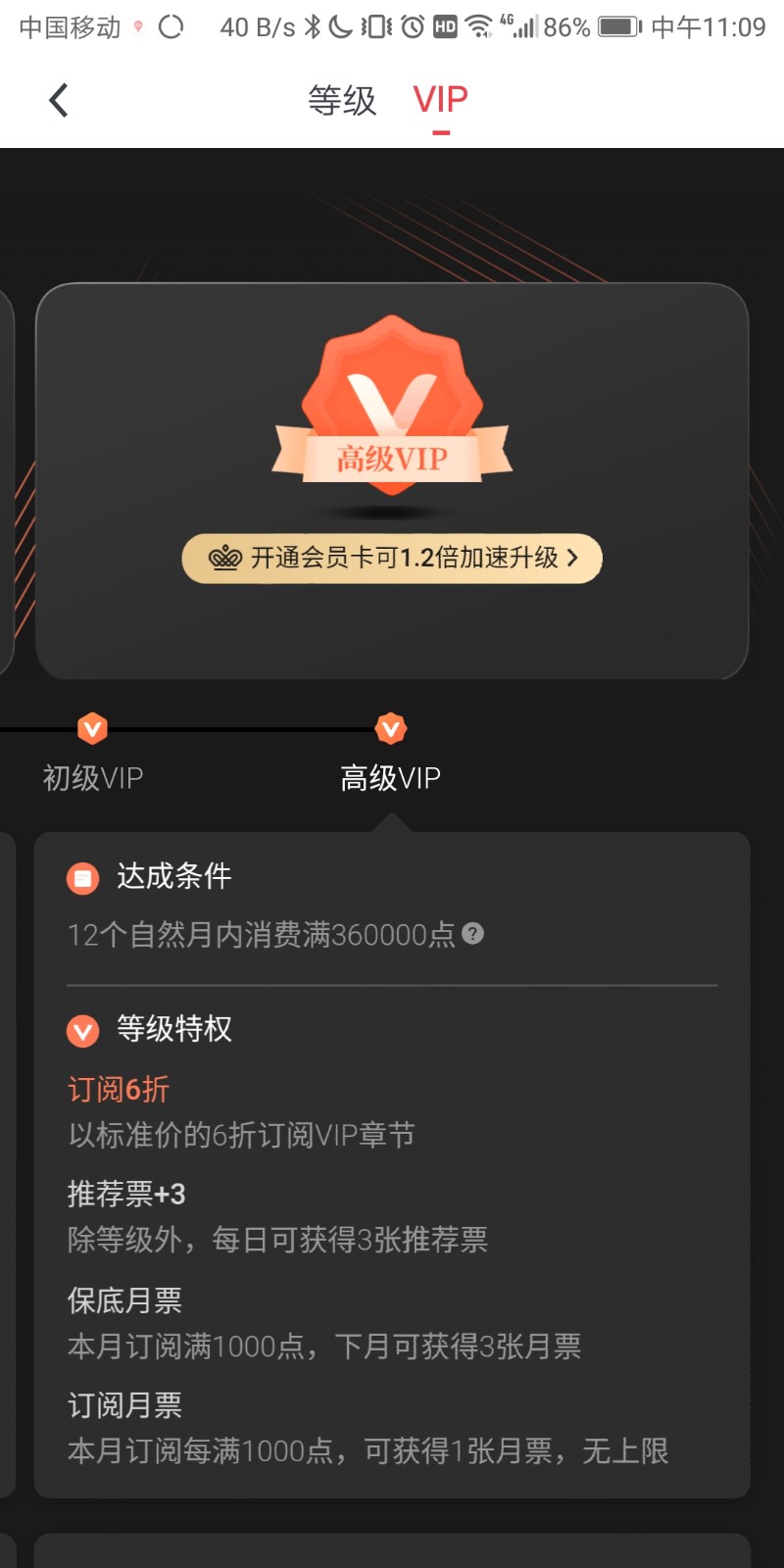784x1568 pixels.
Task: Open the 开通会员卡可1.2倍加速升级 banner
Action: pyautogui.click(x=392, y=559)
